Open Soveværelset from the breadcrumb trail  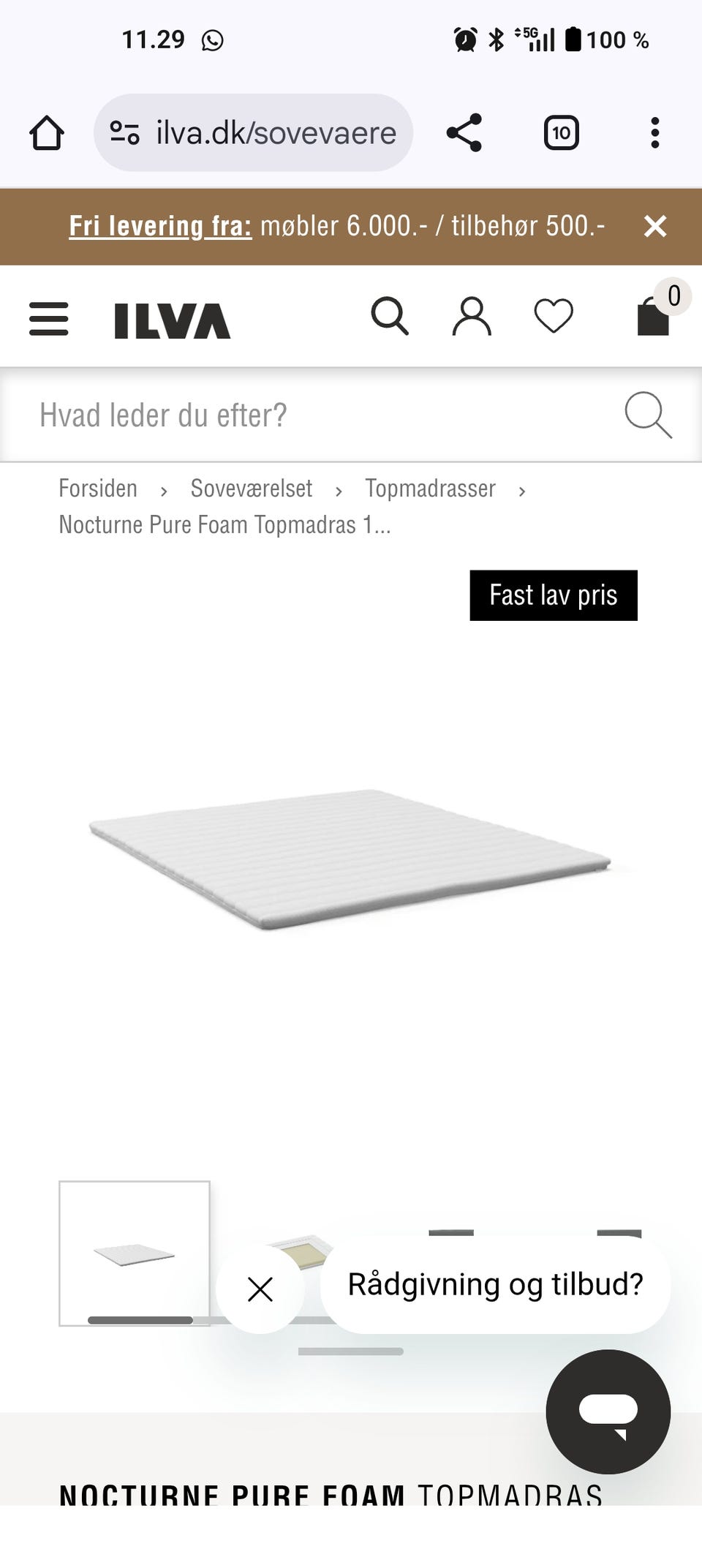tap(251, 488)
